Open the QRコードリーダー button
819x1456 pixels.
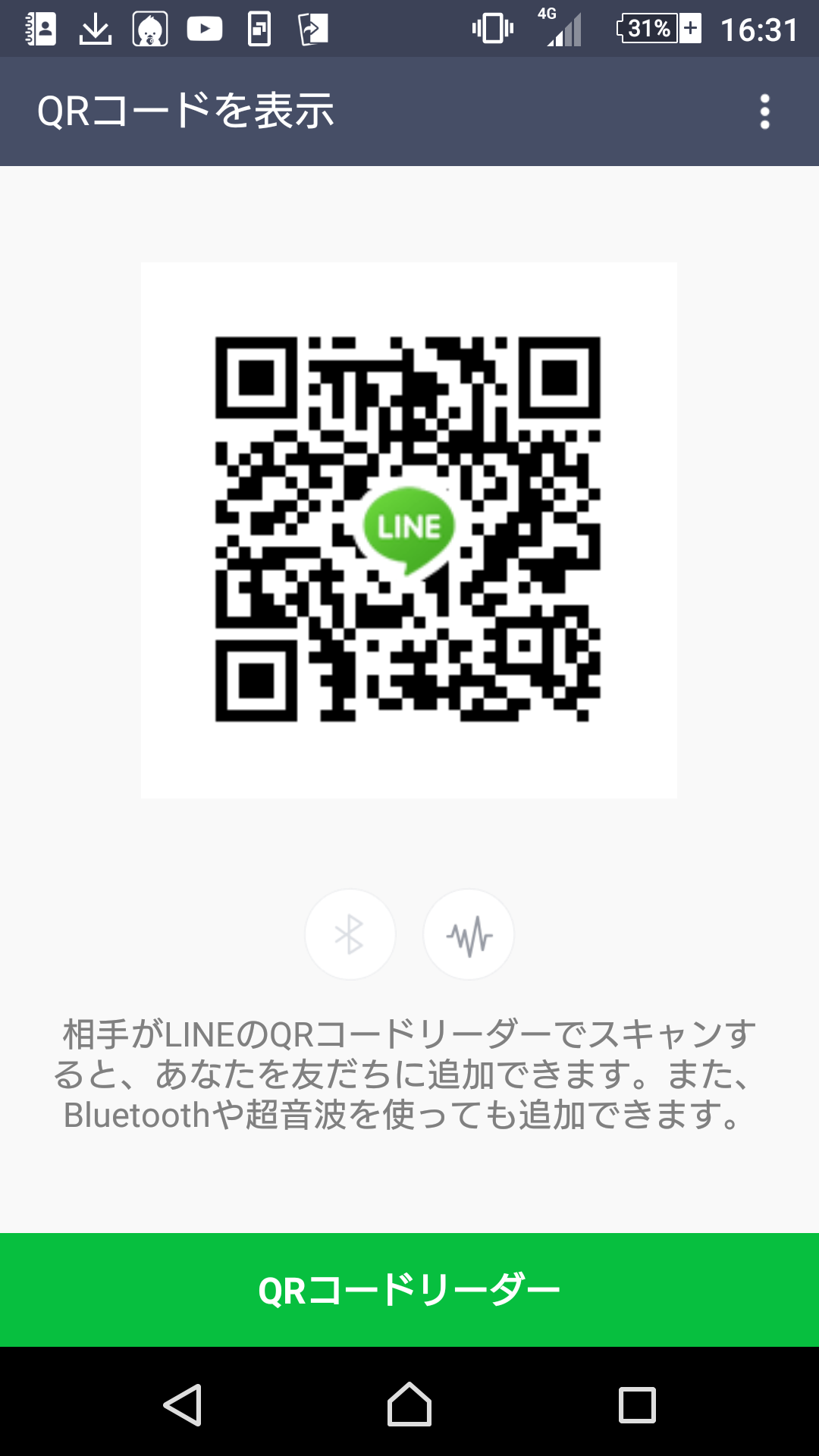(409, 1290)
